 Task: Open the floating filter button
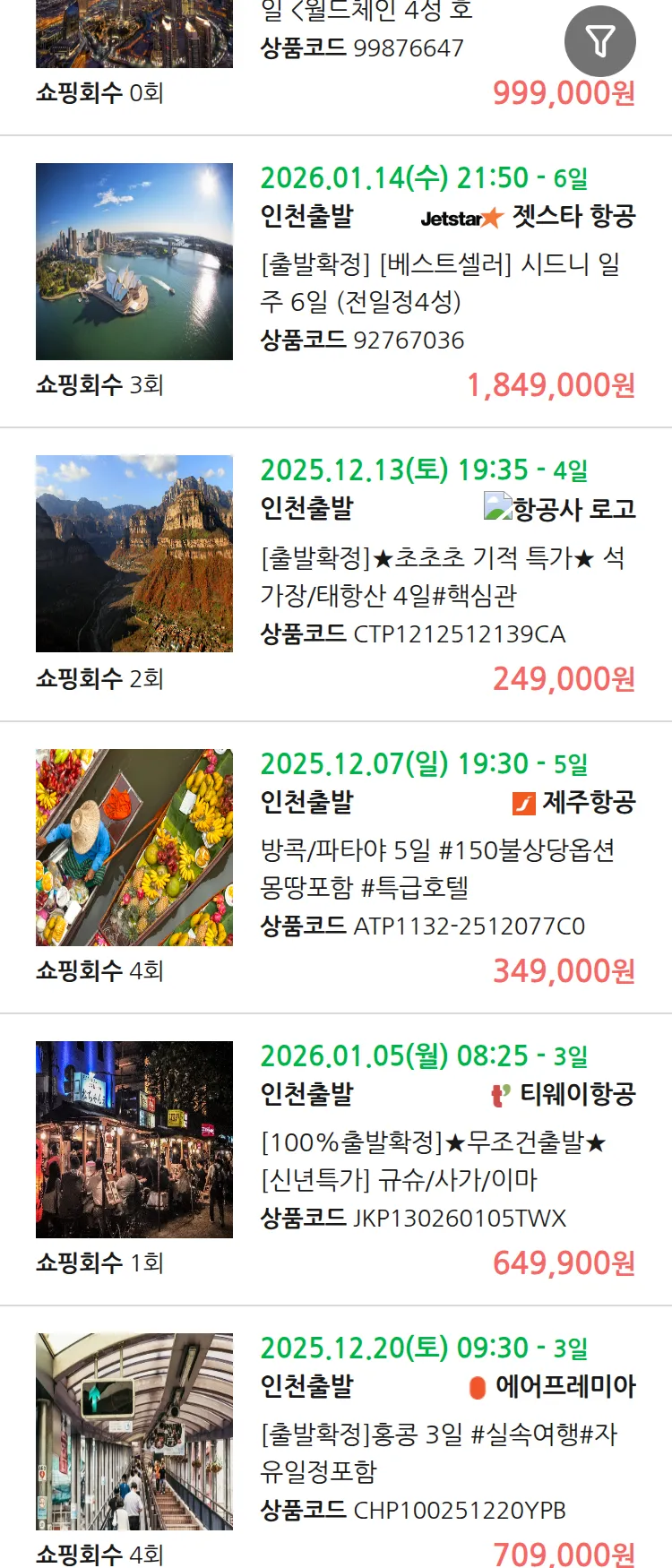(599, 41)
